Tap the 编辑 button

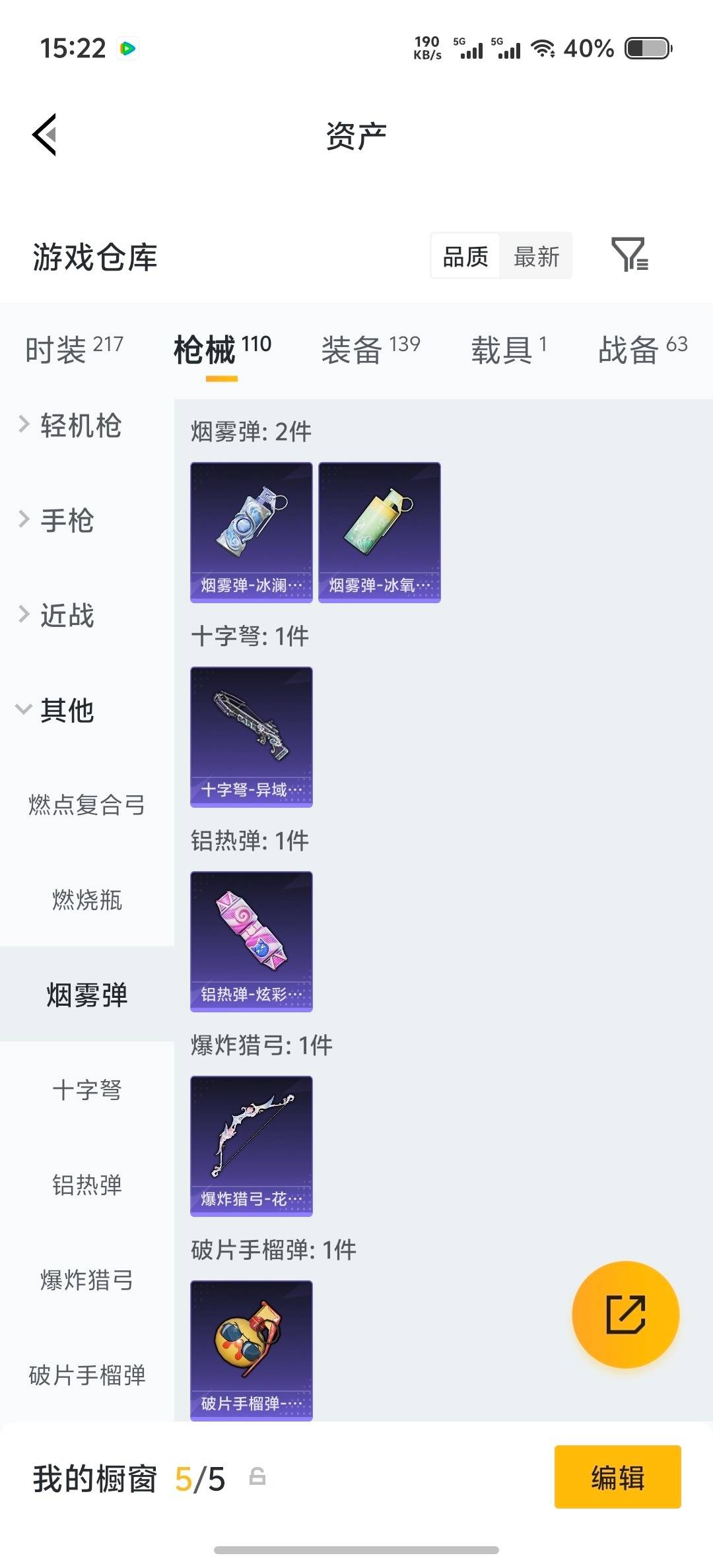click(617, 1478)
